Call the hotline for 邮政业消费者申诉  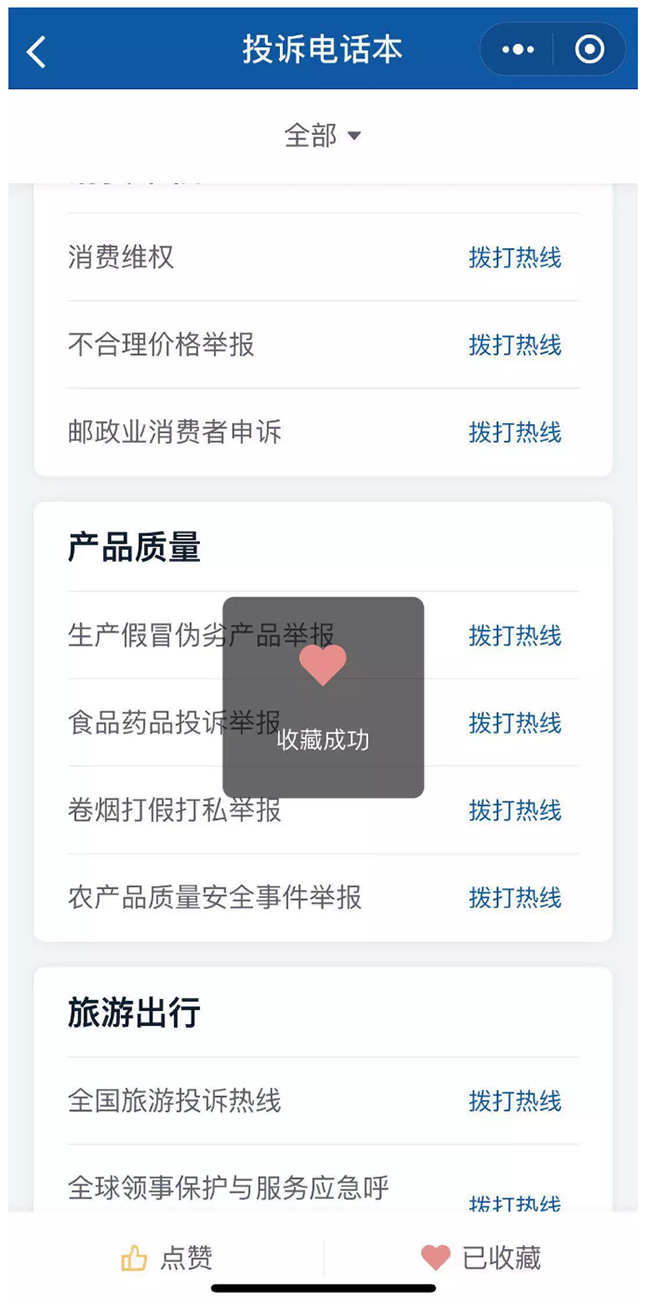(515, 432)
